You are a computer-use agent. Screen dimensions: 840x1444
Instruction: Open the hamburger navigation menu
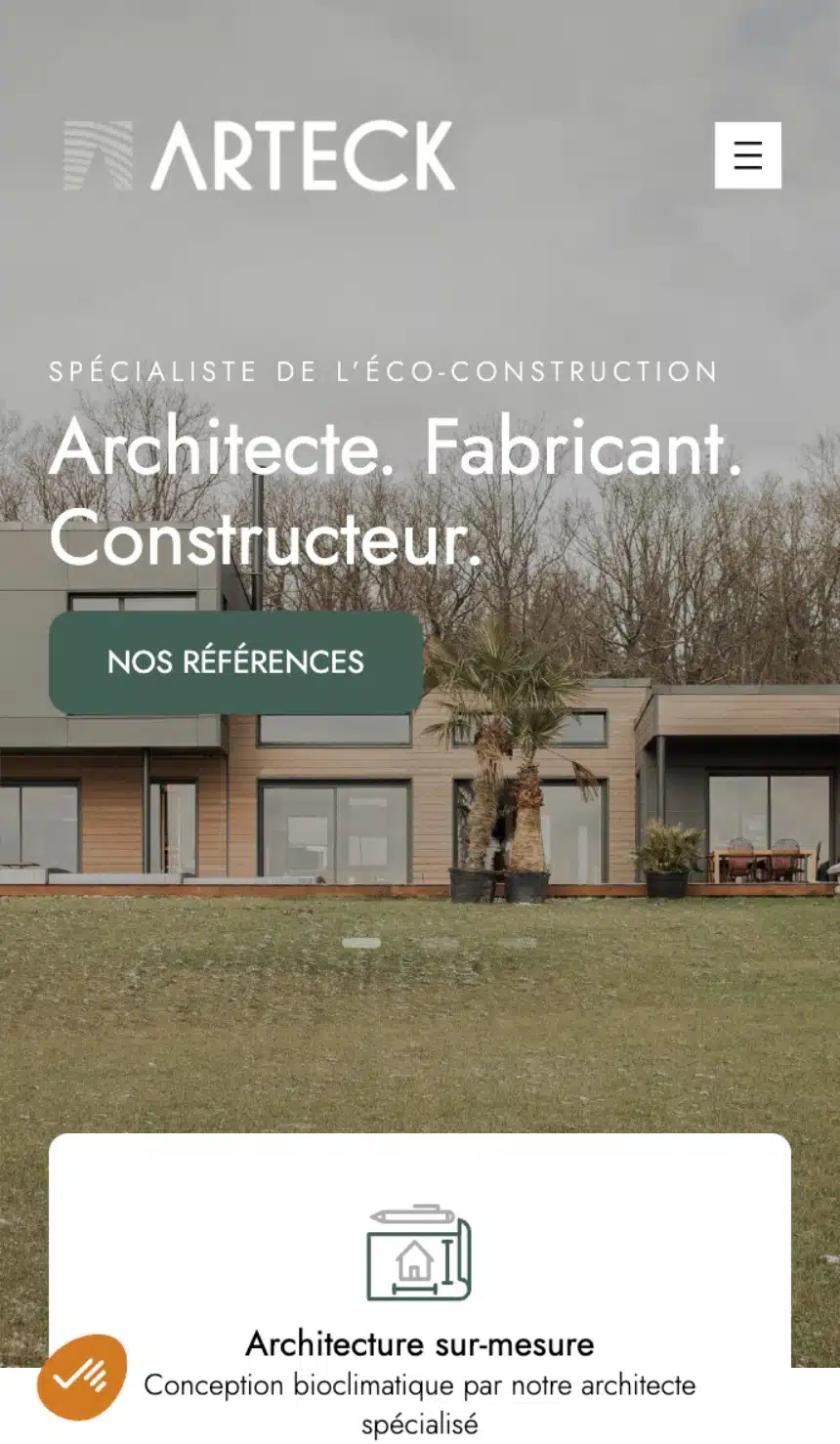point(747,155)
